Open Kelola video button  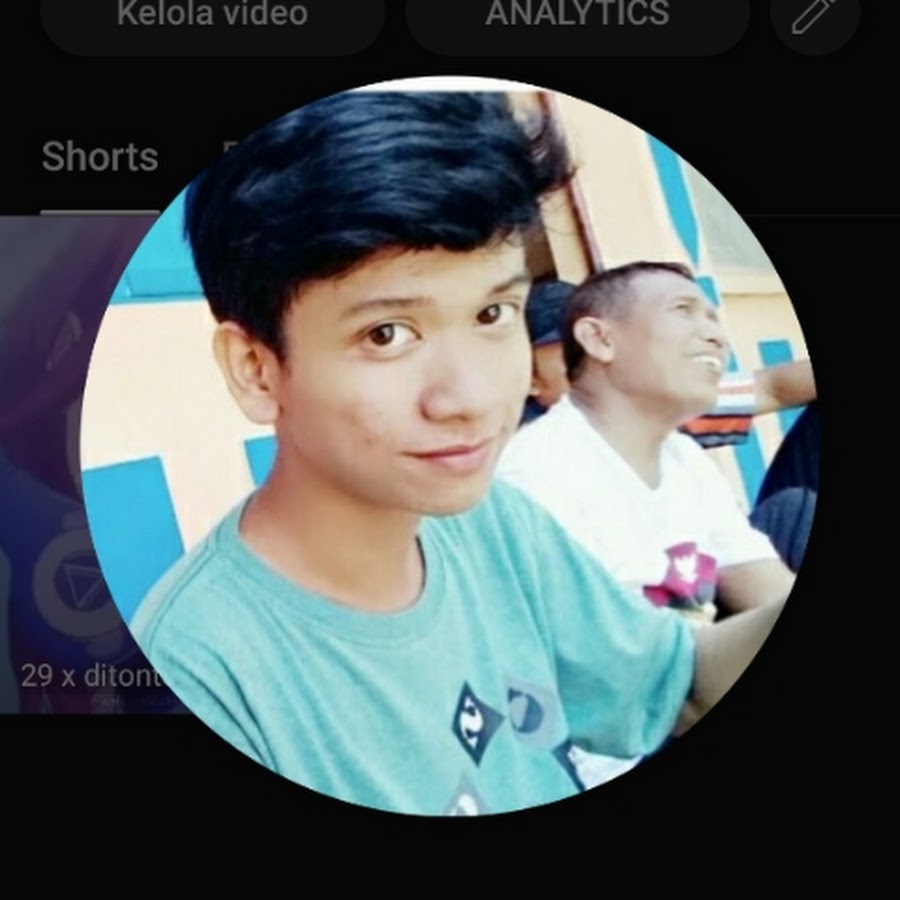pos(212,18)
